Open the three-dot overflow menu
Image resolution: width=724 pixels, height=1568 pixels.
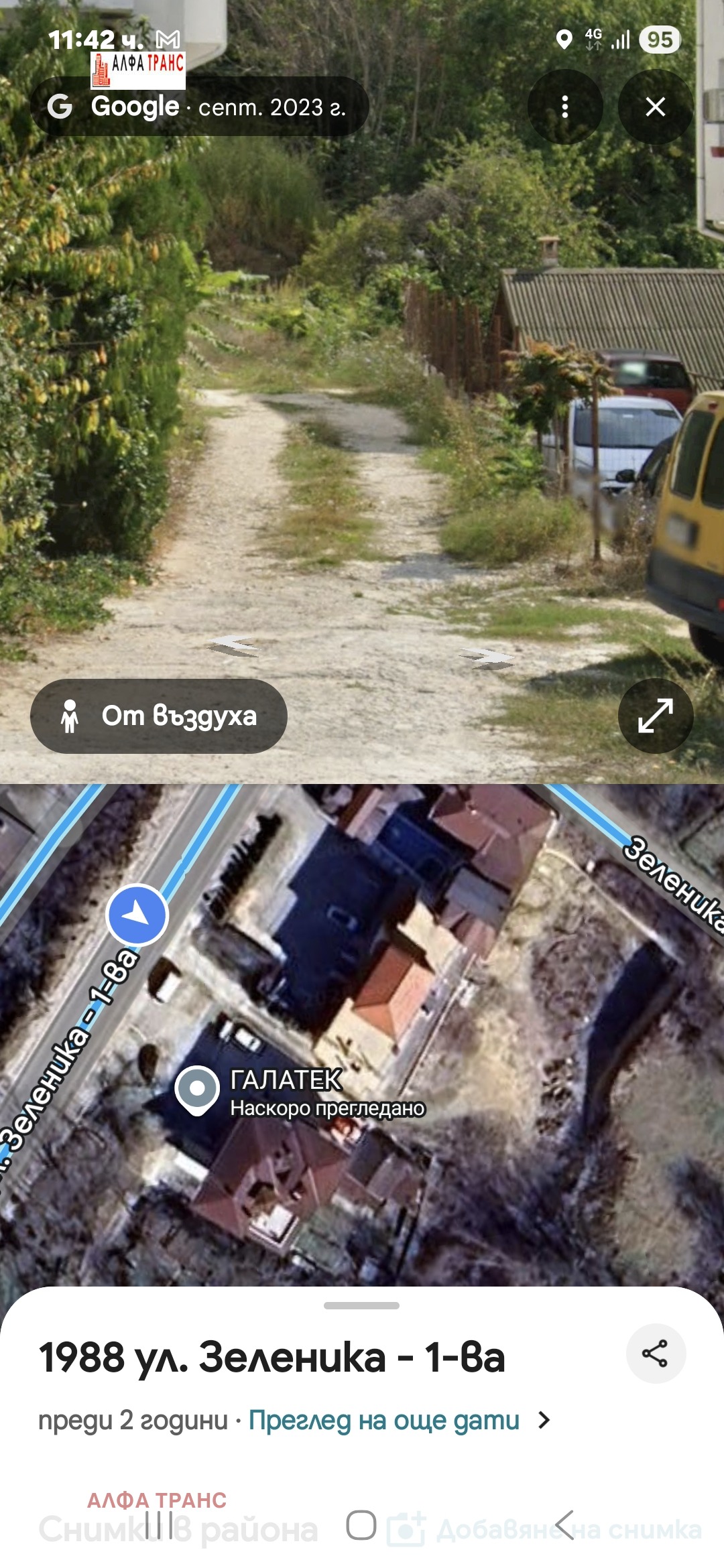[x=565, y=107]
